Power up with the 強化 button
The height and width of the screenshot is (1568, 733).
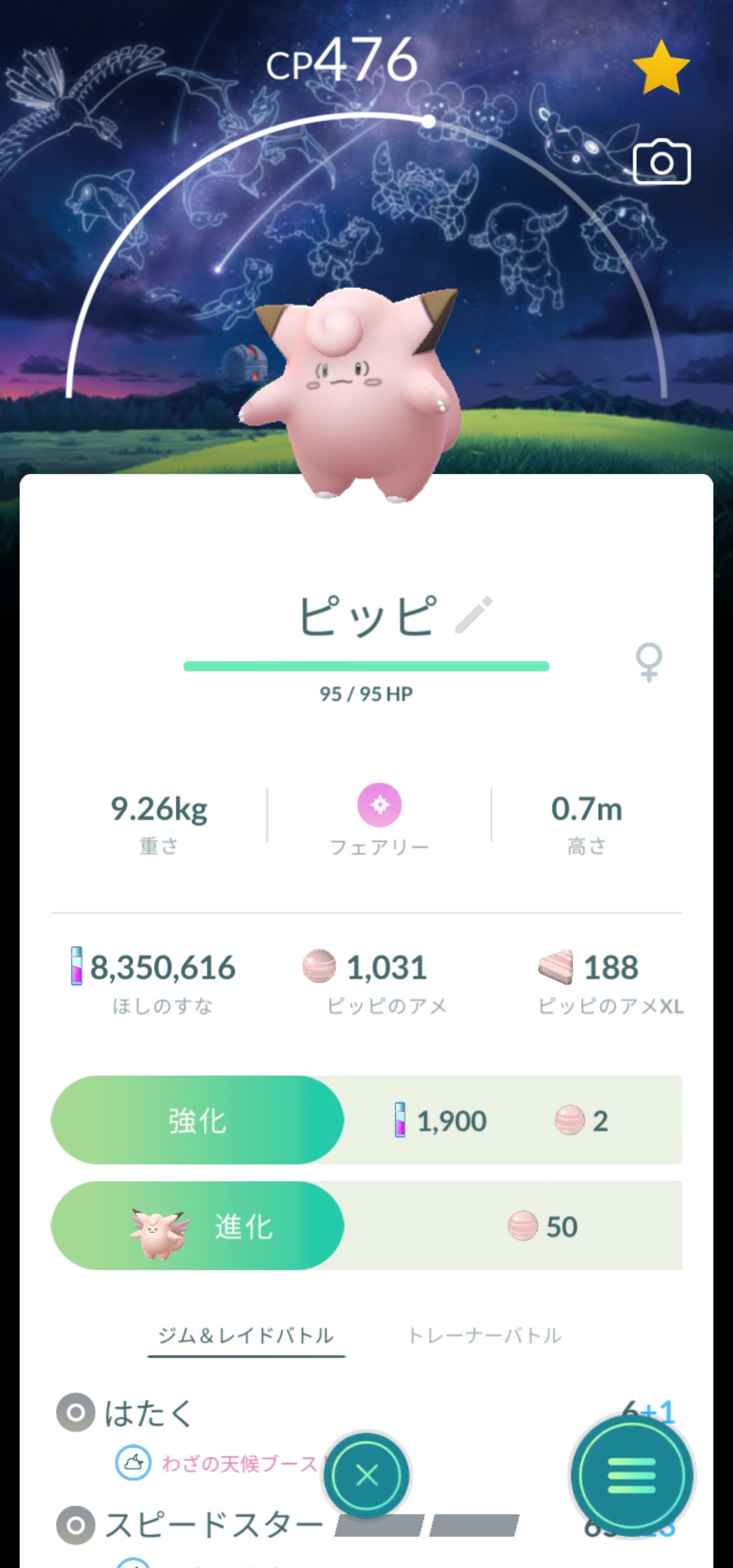pyautogui.click(x=197, y=1120)
